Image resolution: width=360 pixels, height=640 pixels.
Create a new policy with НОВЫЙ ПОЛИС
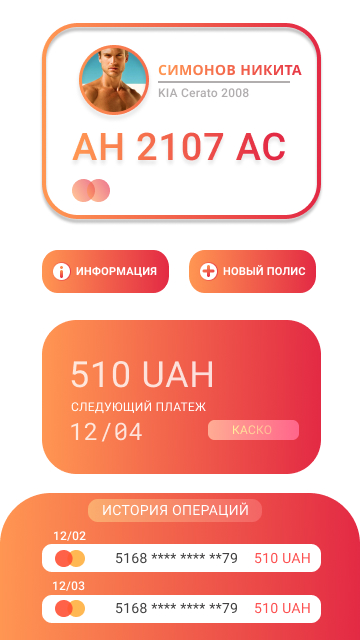[252, 271]
